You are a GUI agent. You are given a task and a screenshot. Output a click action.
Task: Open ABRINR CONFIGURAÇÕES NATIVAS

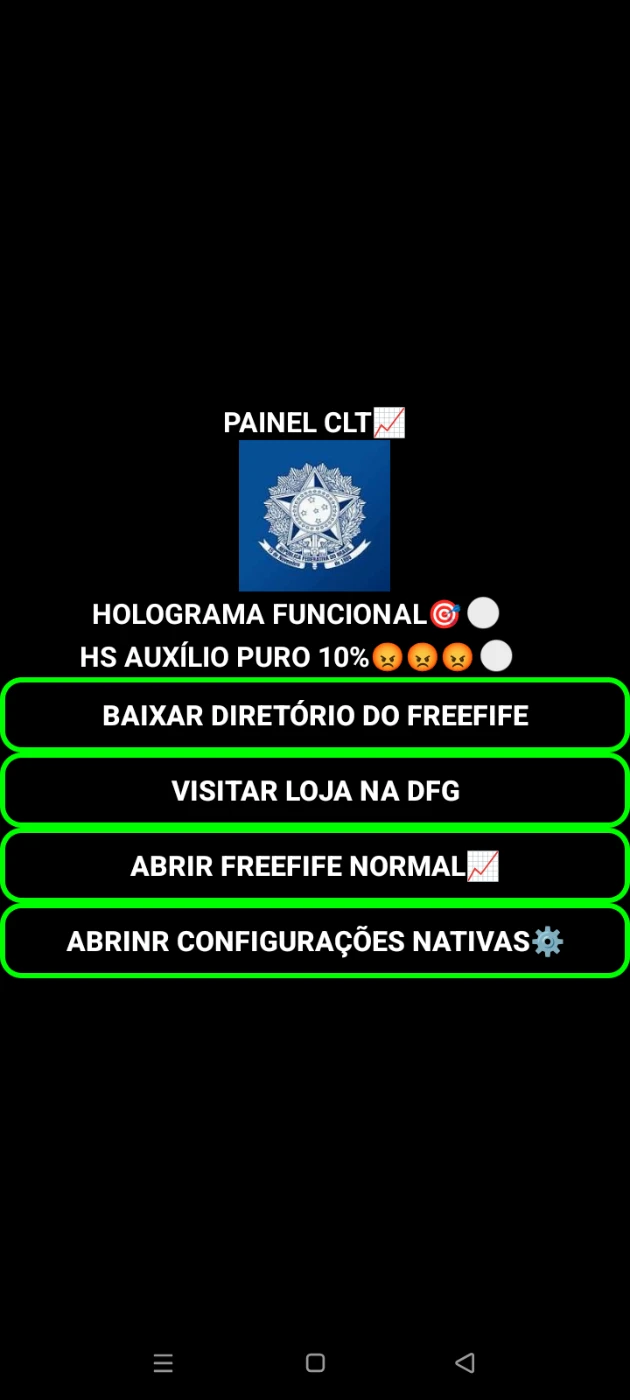coord(315,941)
